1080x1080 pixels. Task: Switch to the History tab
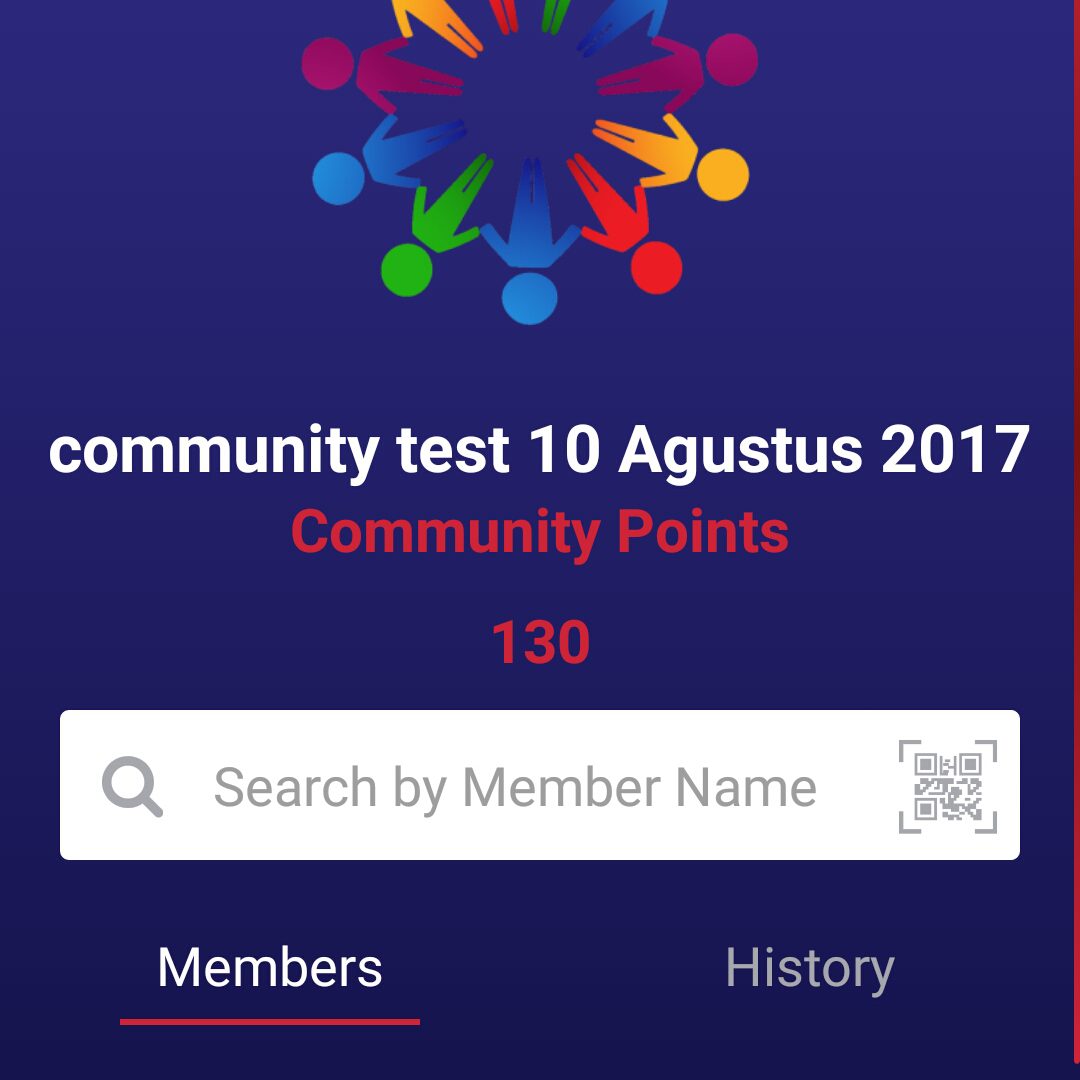pyautogui.click(x=809, y=968)
